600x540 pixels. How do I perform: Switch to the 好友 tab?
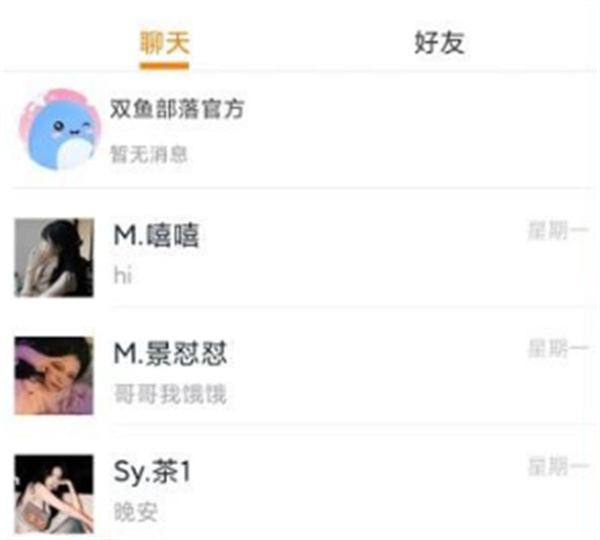(439, 43)
